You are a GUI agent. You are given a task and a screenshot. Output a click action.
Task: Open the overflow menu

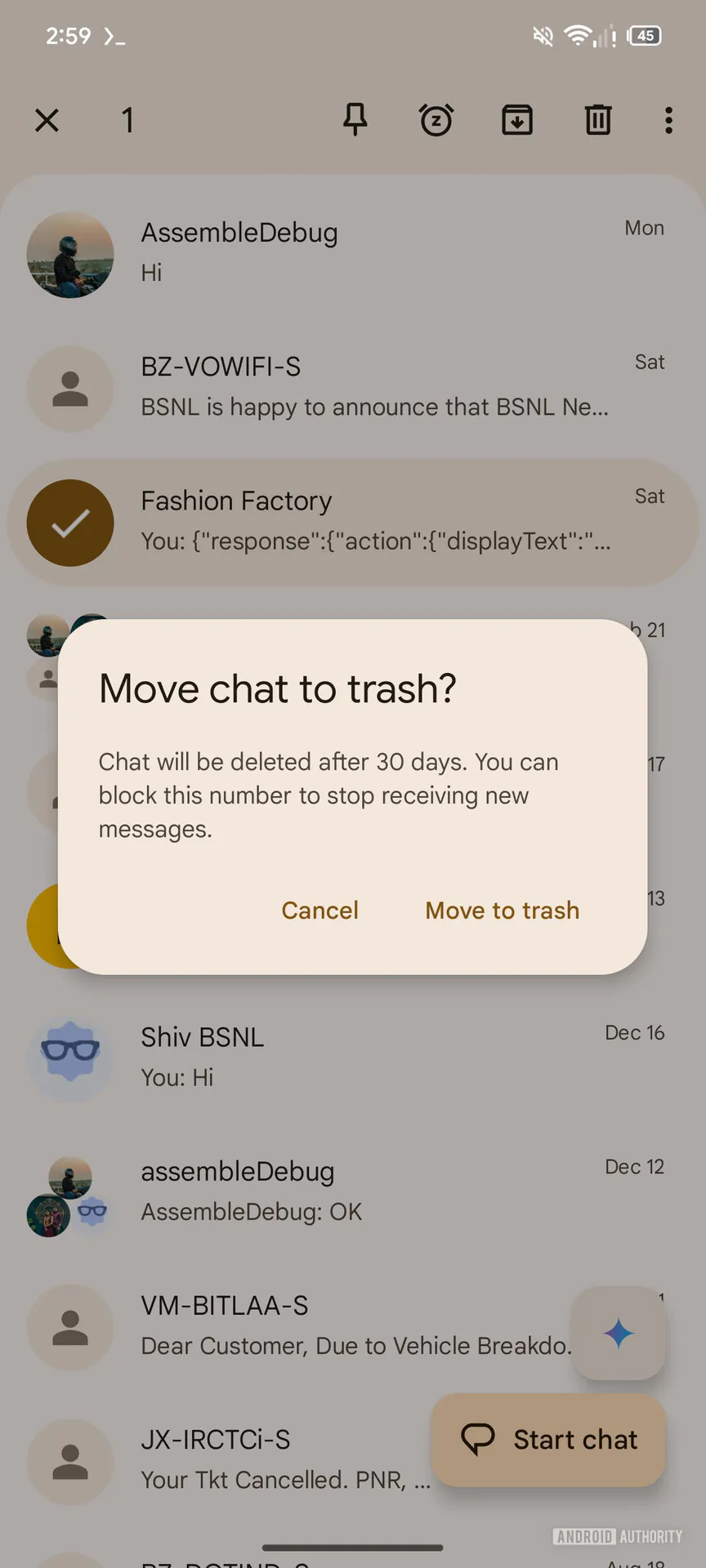pos(668,120)
